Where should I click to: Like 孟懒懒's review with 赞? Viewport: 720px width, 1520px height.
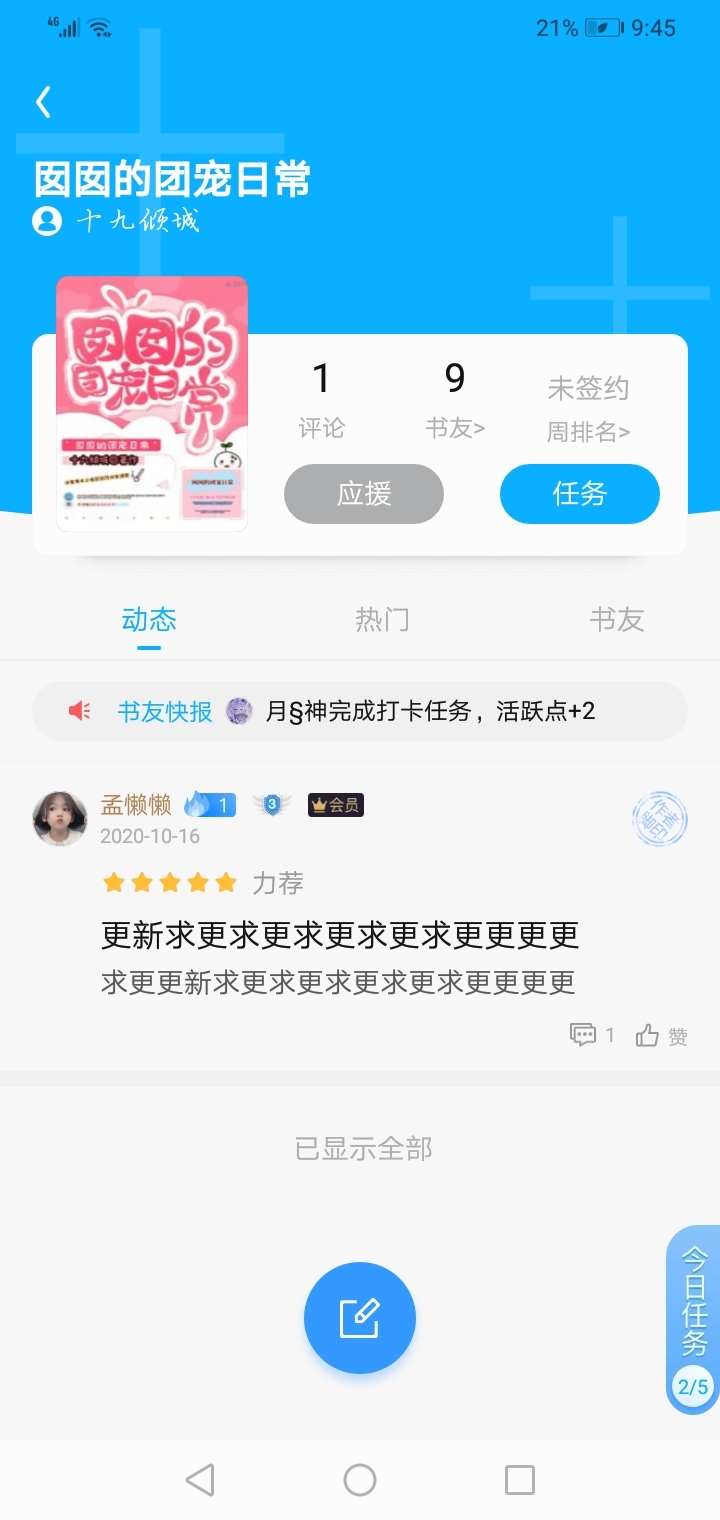coord(662,1036)
